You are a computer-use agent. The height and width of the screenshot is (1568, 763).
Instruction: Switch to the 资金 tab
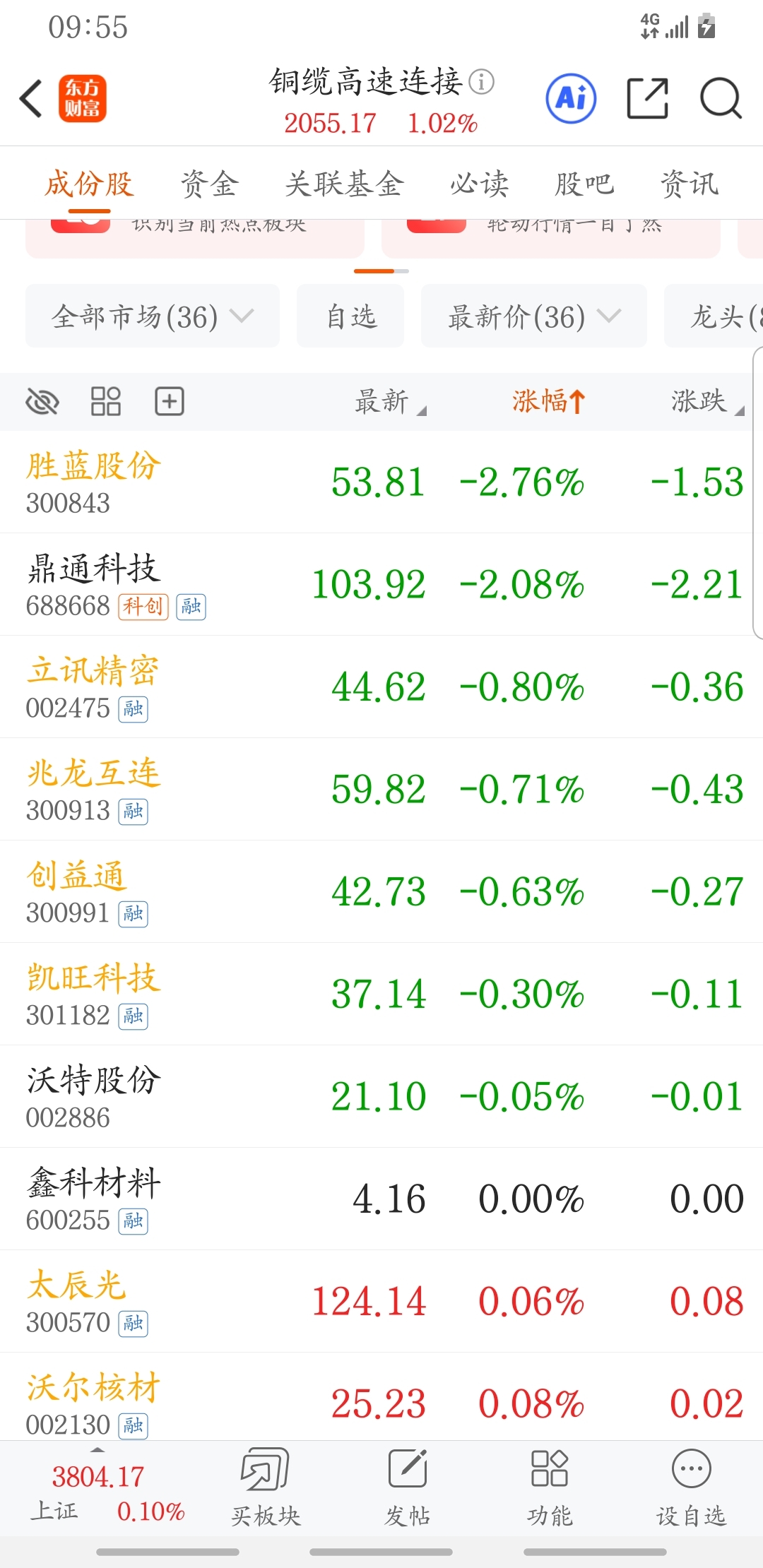209,184
